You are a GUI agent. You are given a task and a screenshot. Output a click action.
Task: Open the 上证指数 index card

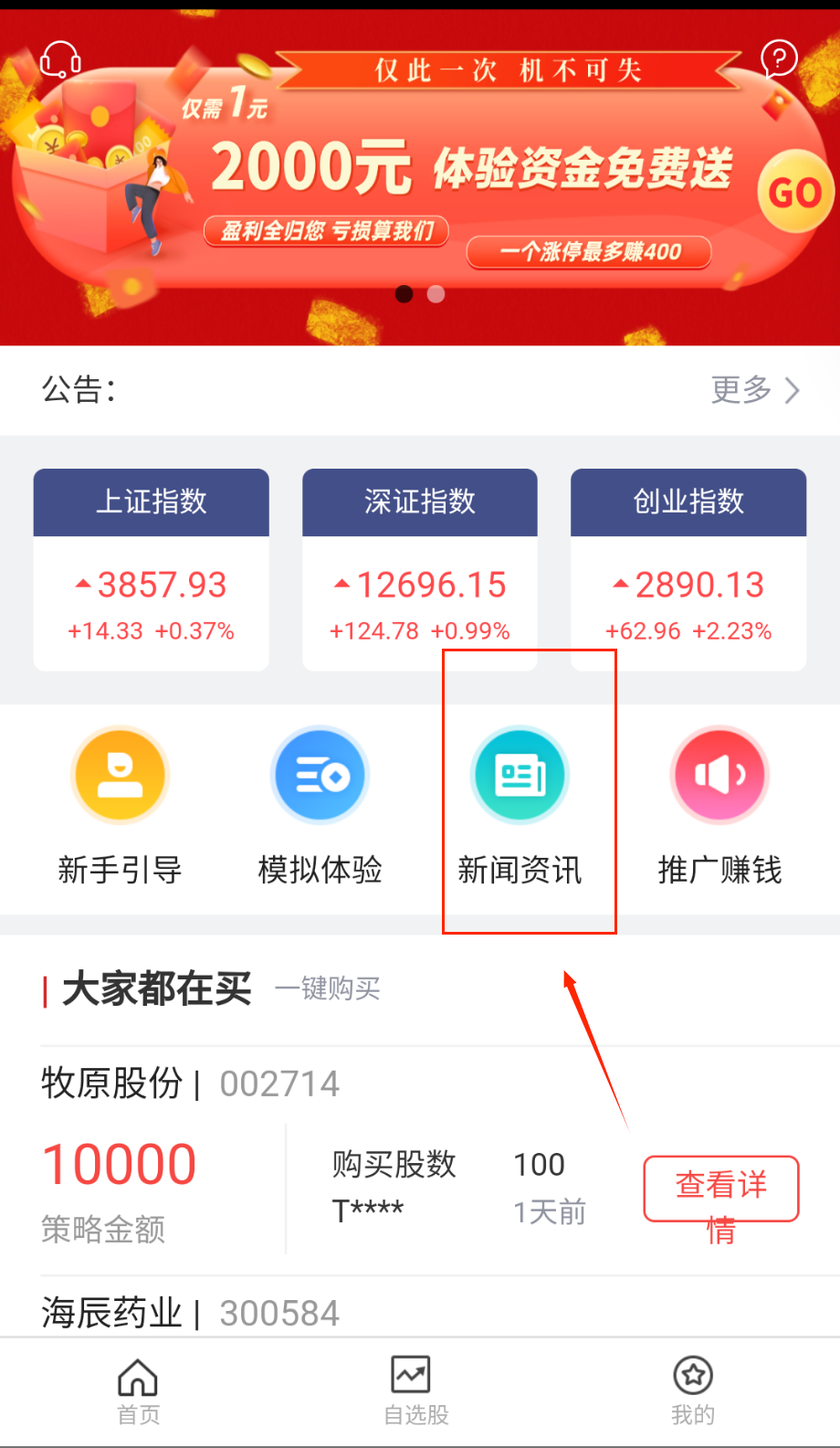coord(152,569)
